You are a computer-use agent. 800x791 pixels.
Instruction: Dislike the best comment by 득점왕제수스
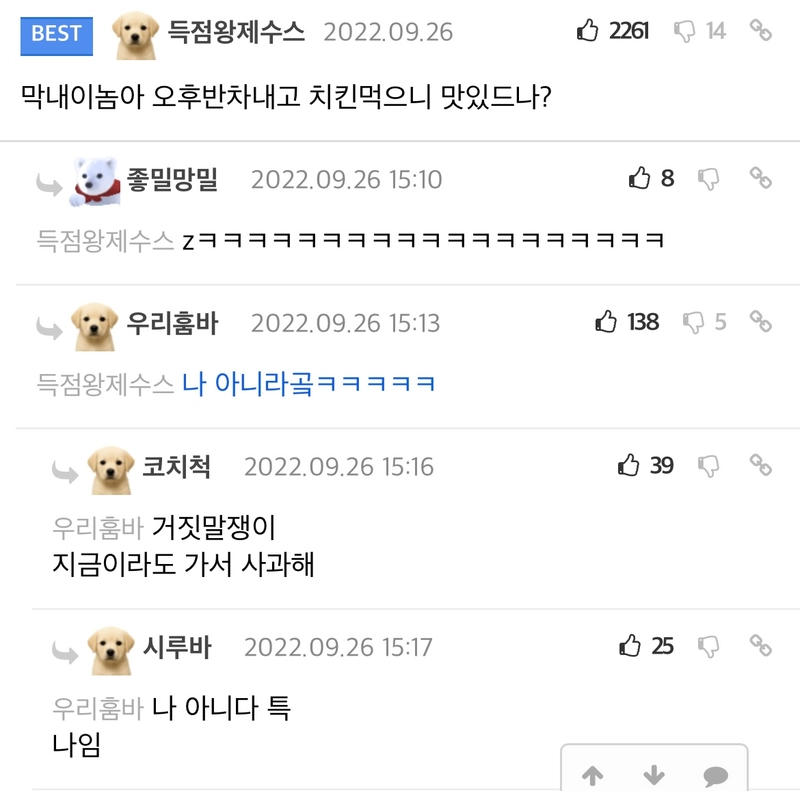(685, 31)
